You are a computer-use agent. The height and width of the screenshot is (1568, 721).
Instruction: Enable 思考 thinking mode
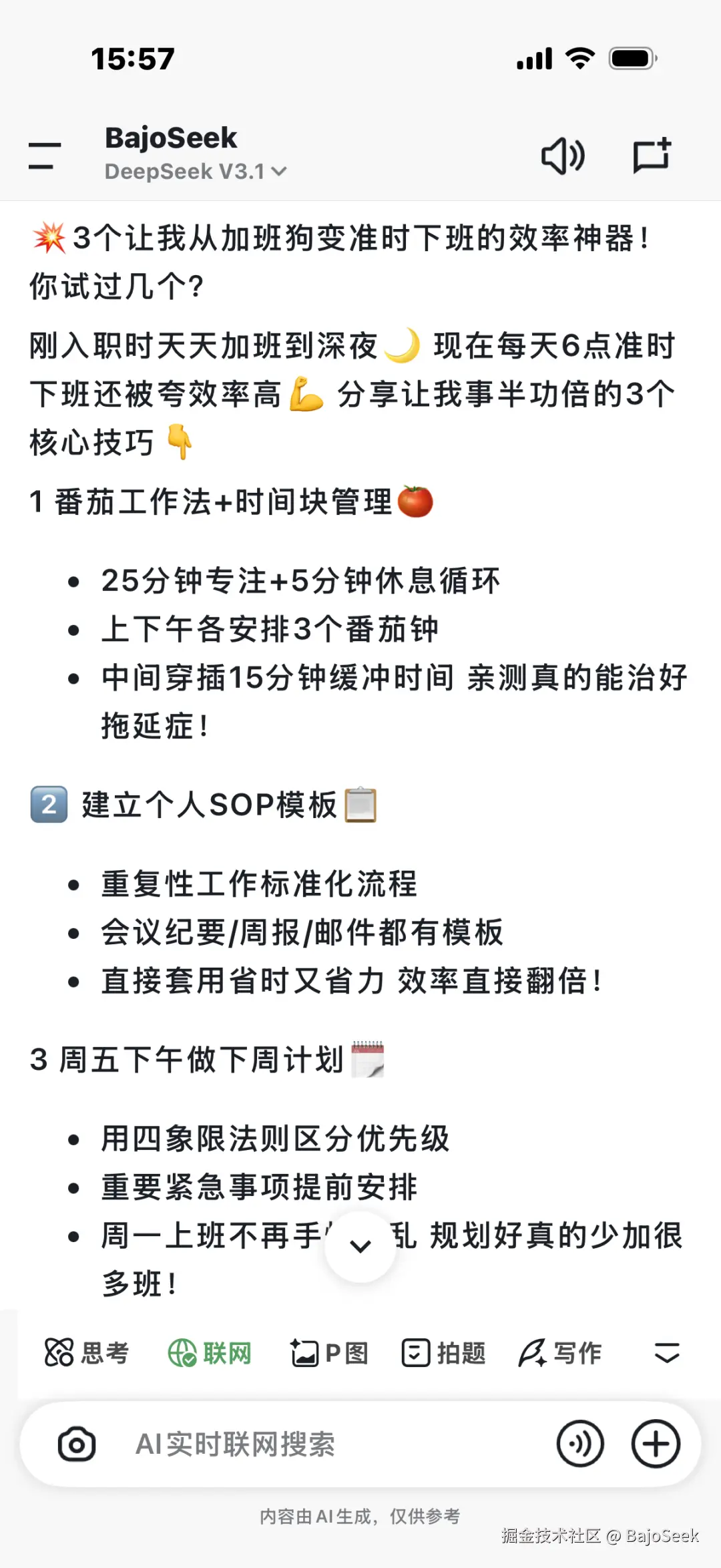[86, 1353]
